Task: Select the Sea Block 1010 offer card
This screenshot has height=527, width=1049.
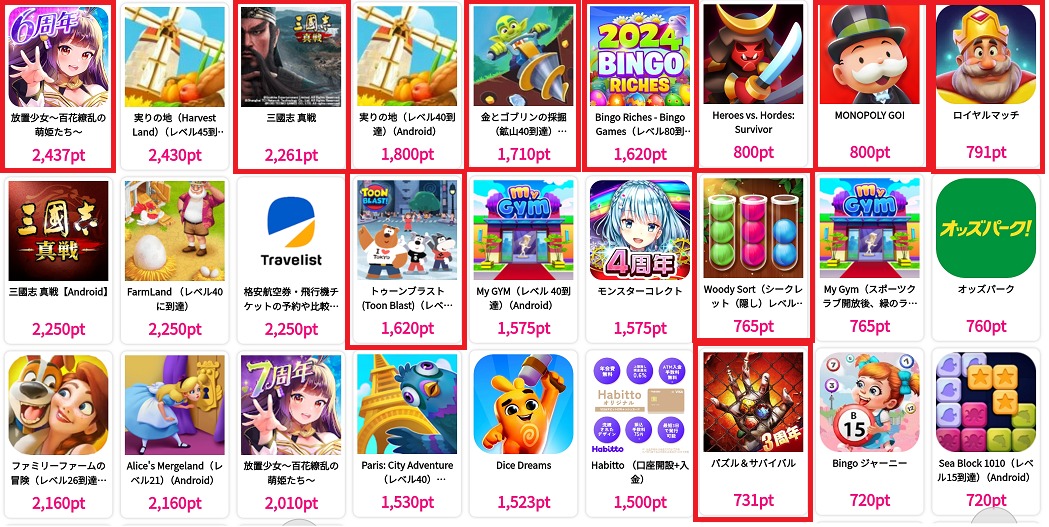Action: (986, 432)
